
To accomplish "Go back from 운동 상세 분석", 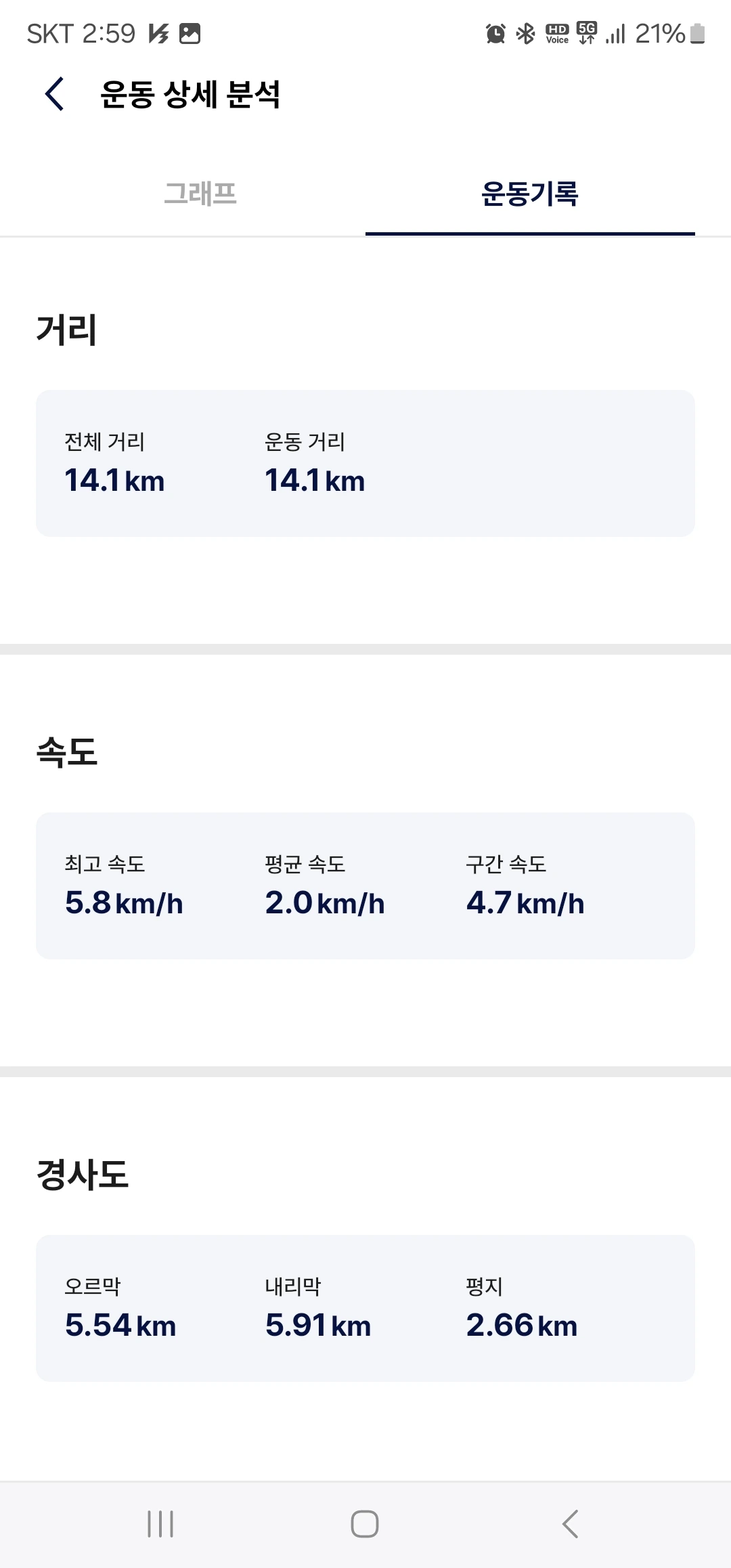I will tap(55, 93).
